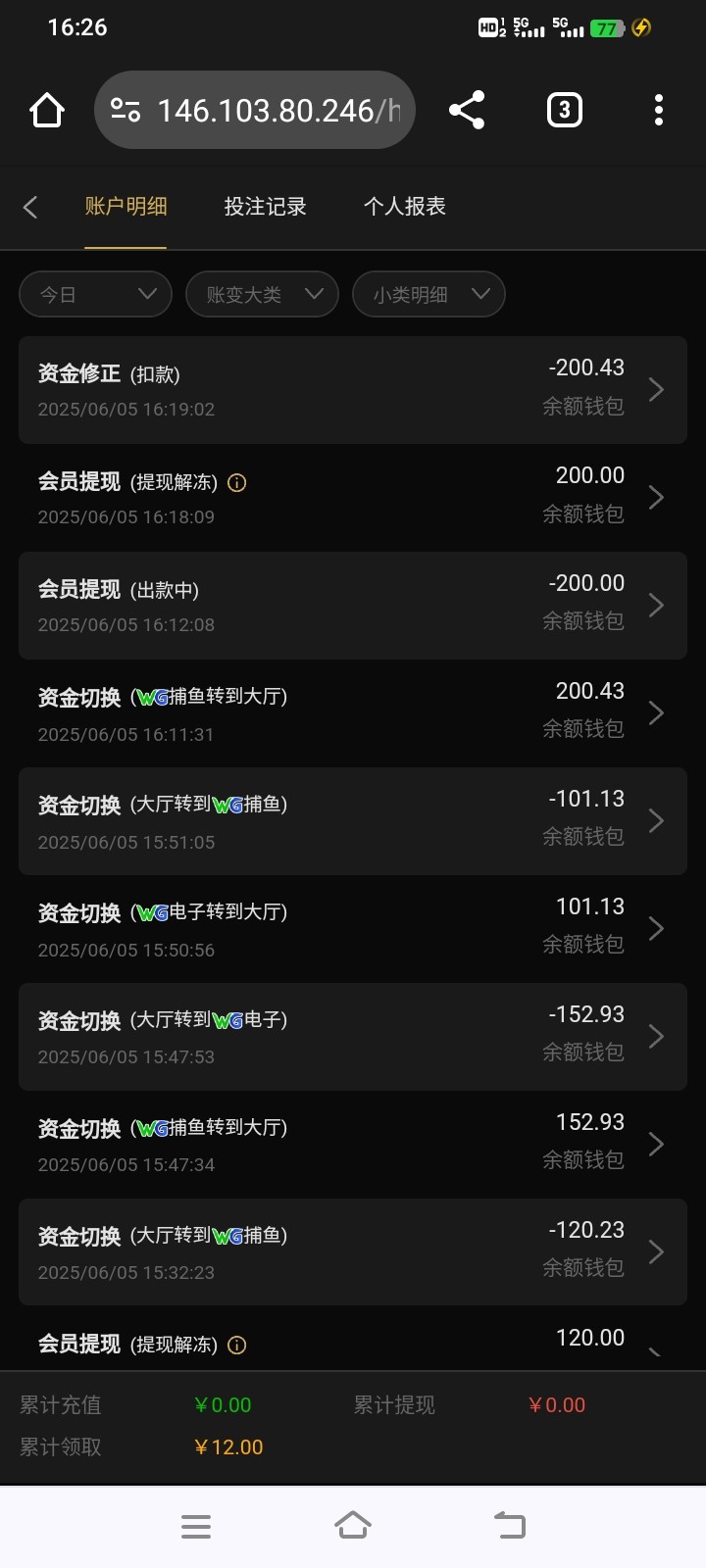This screenshot has height=1568, width=706.
Task: Open the 会员提现 (出款中) -200.00 record
Action: [x=353, y=606]
